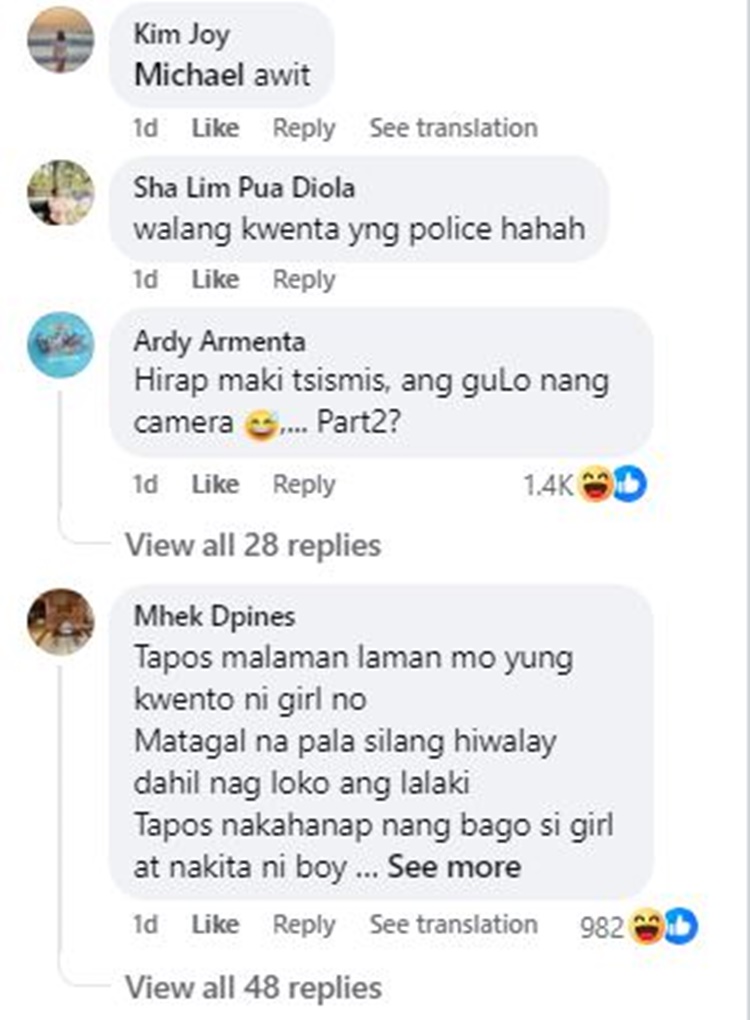Expand Mhek Dpines' comment with See more
This screenshot has height=1020, width=750.
tap(454, 866)
